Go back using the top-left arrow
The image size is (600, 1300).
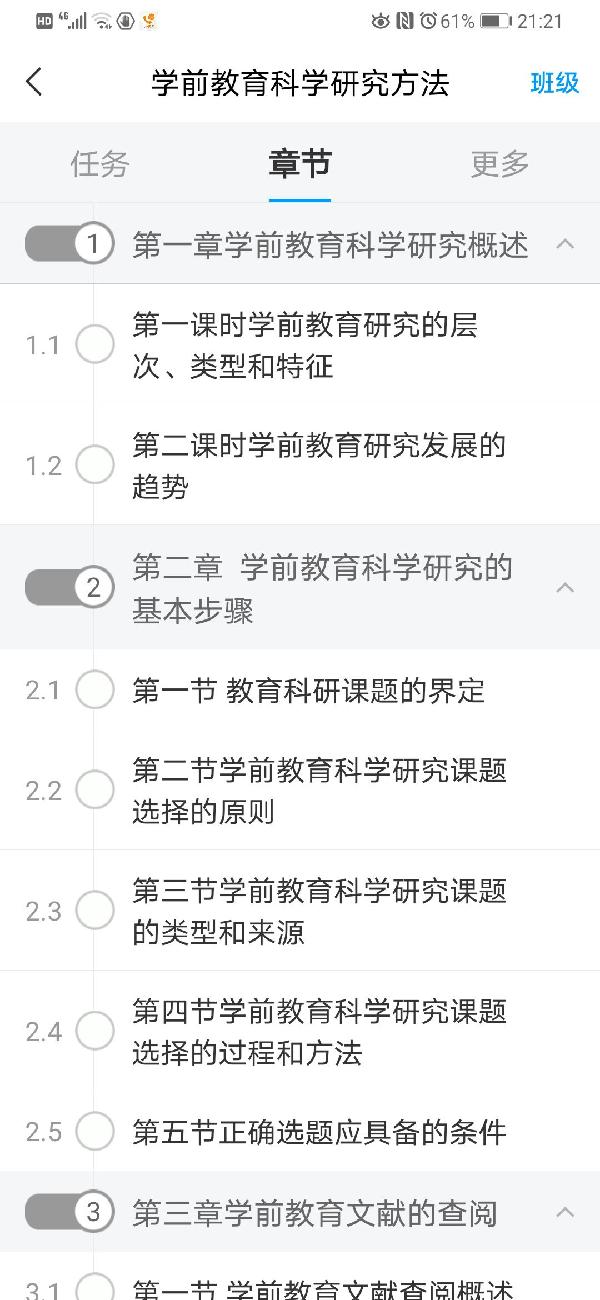(35, 82)
